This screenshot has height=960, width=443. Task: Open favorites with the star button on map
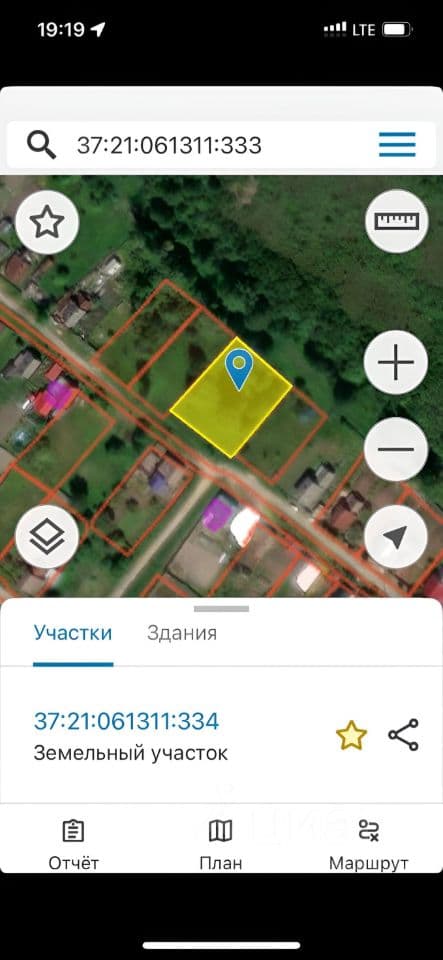[x=47, y=222]
